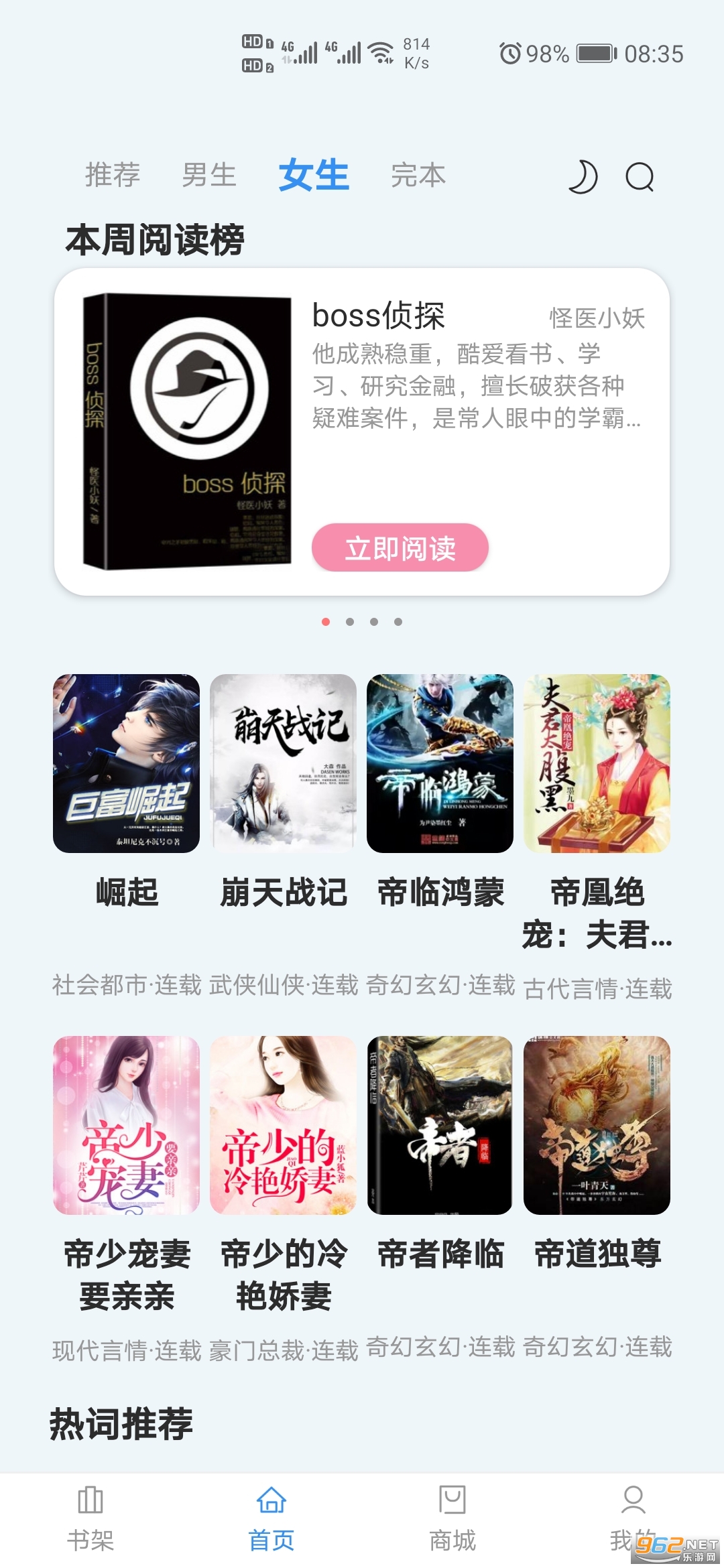The height and width of the screenshot is (1568, 724).
Task: Open the book 帝临鸿蒙
Action: click(440, 764)
